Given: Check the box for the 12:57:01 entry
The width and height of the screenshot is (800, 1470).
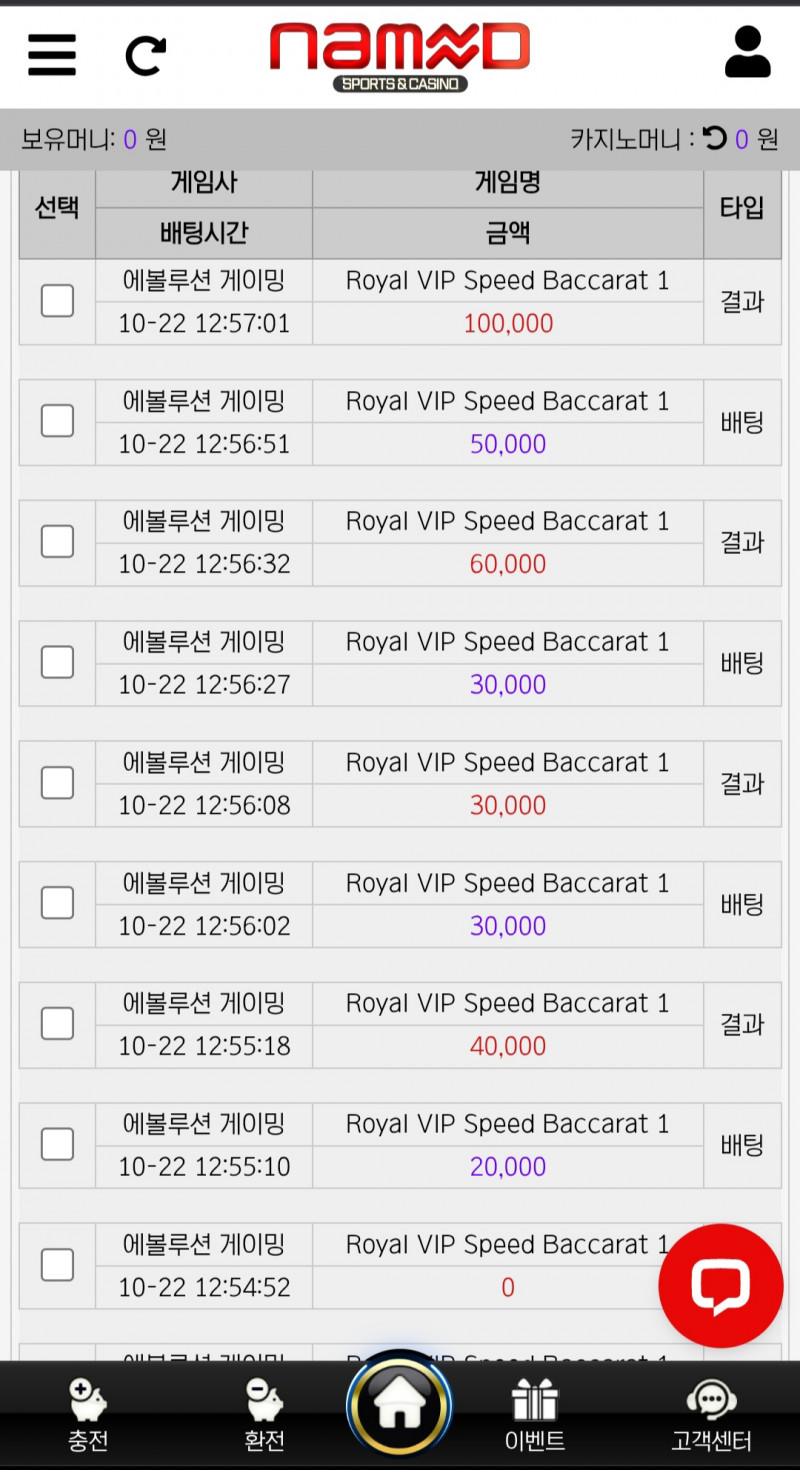Looking at the screenshot, I should click(57, 301).
